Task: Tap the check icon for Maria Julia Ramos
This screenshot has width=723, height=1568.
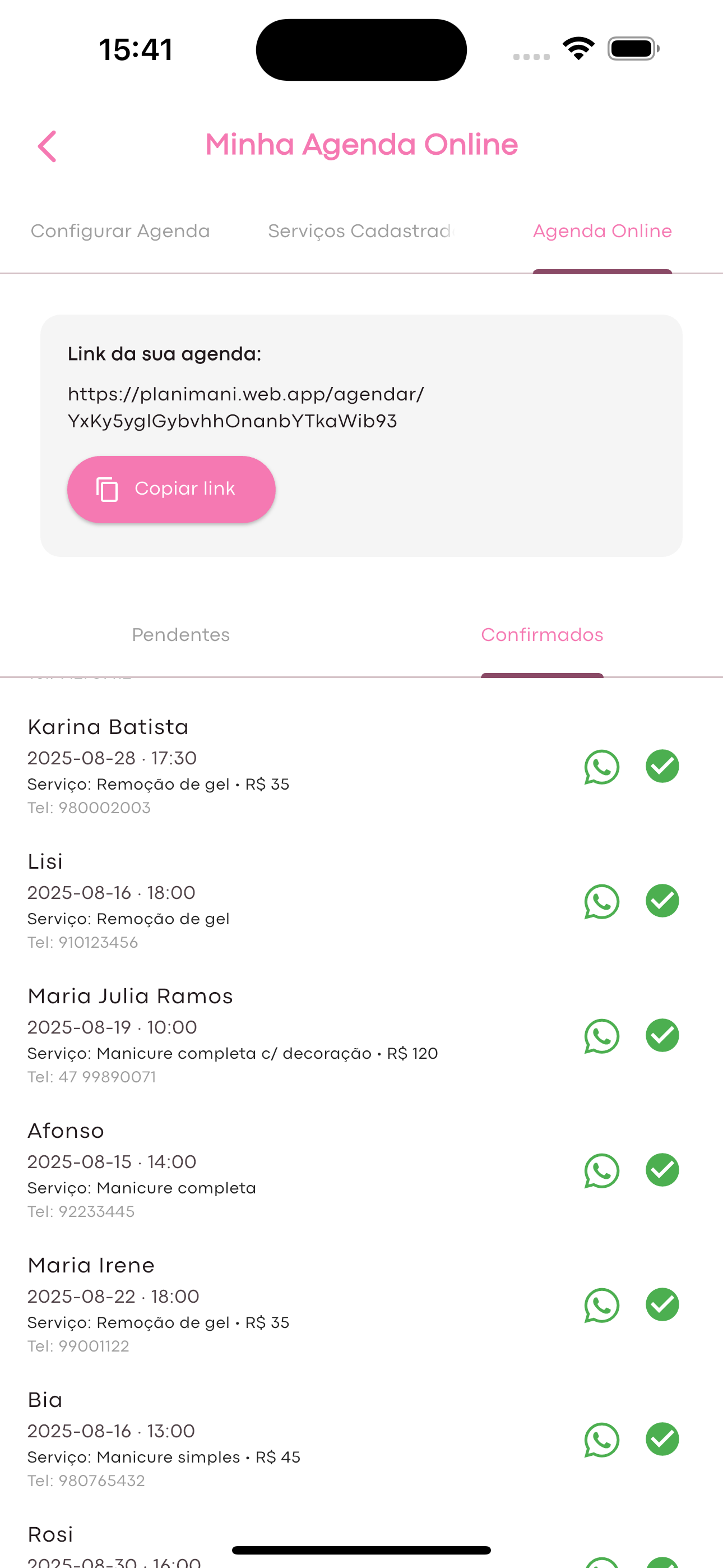Action: point(662,1035)
